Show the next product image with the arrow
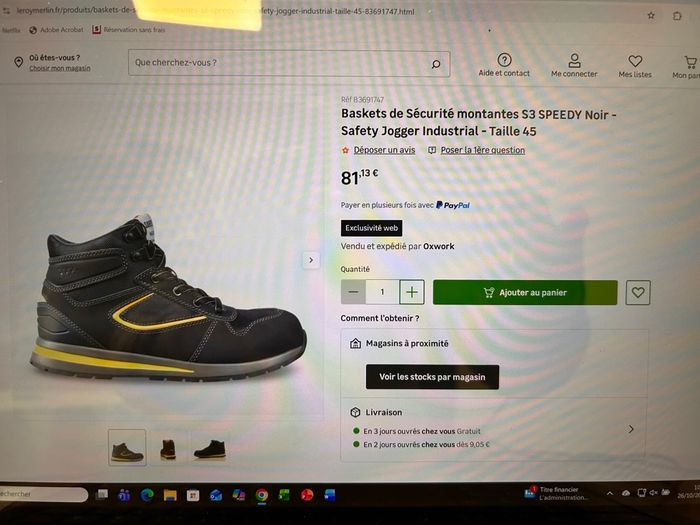Viewport: 700px width, 525px height. pos(311,260)
